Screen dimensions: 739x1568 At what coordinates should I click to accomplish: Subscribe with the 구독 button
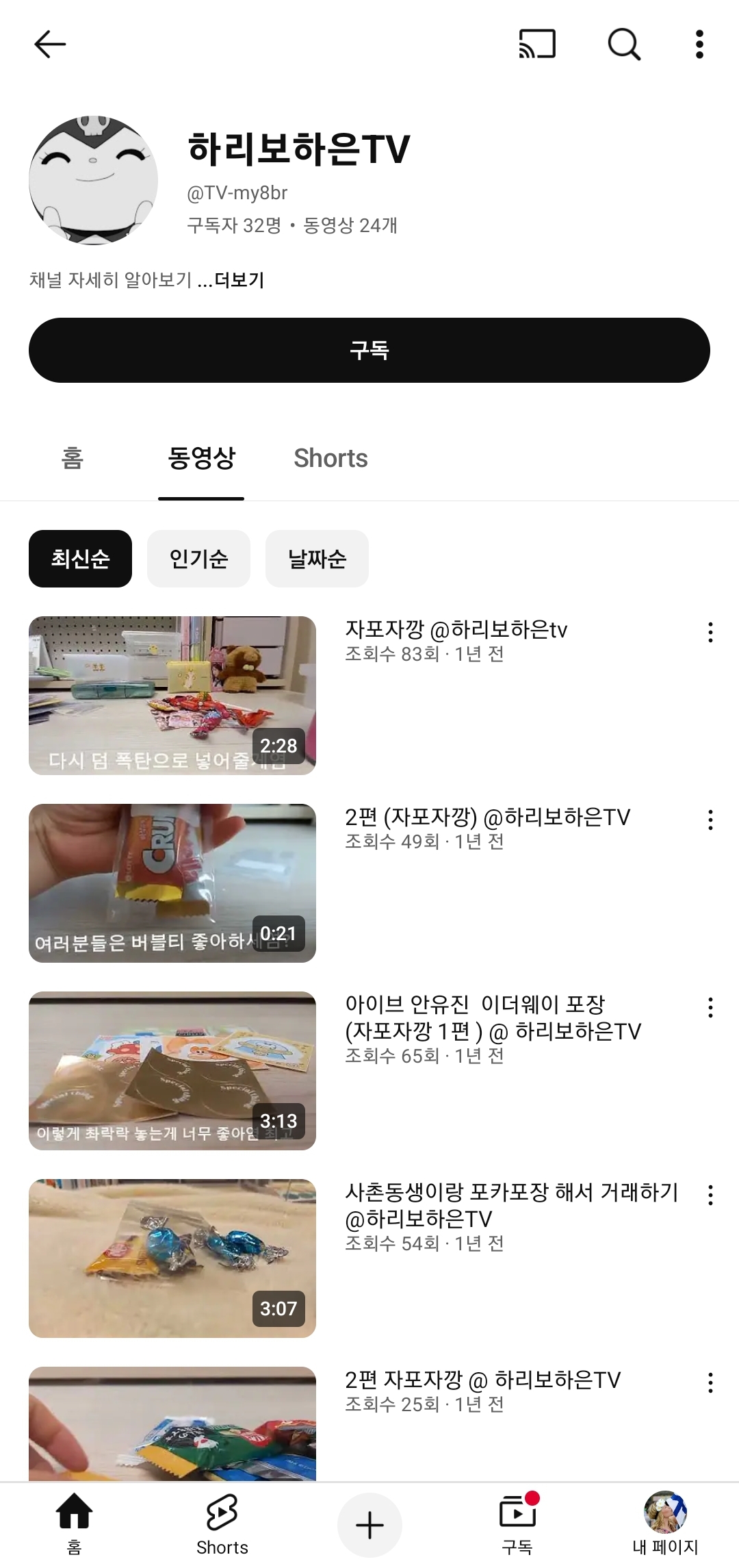pyautogui.click(x=369, y=350)
